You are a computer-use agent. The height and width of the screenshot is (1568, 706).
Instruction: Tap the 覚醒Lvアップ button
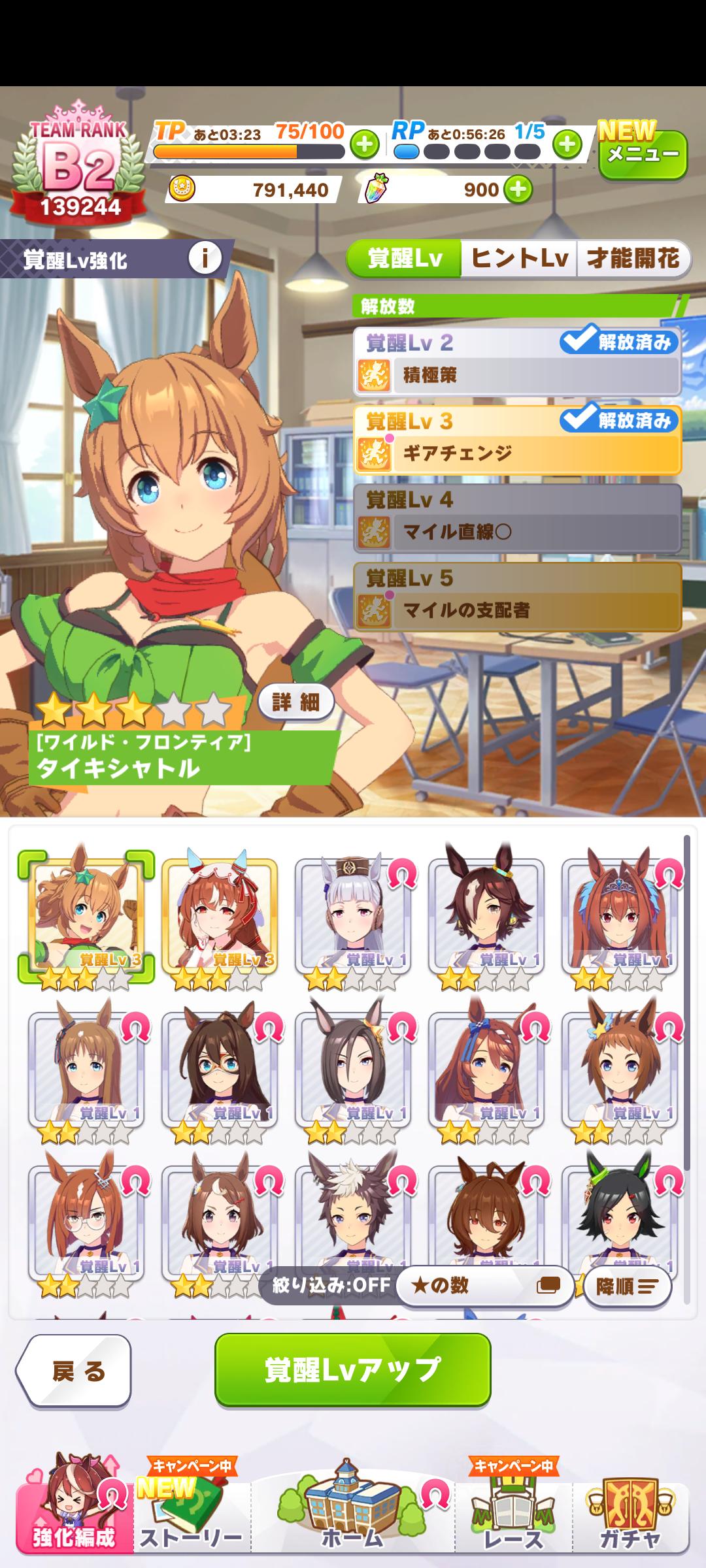coord(352,1369)
